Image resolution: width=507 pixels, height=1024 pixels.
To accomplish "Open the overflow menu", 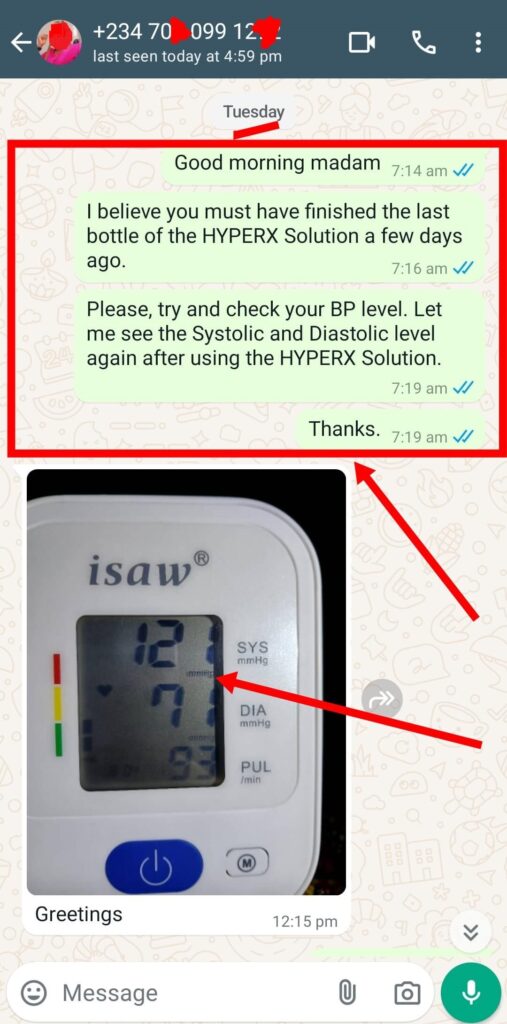I will [x=478, y=43].
